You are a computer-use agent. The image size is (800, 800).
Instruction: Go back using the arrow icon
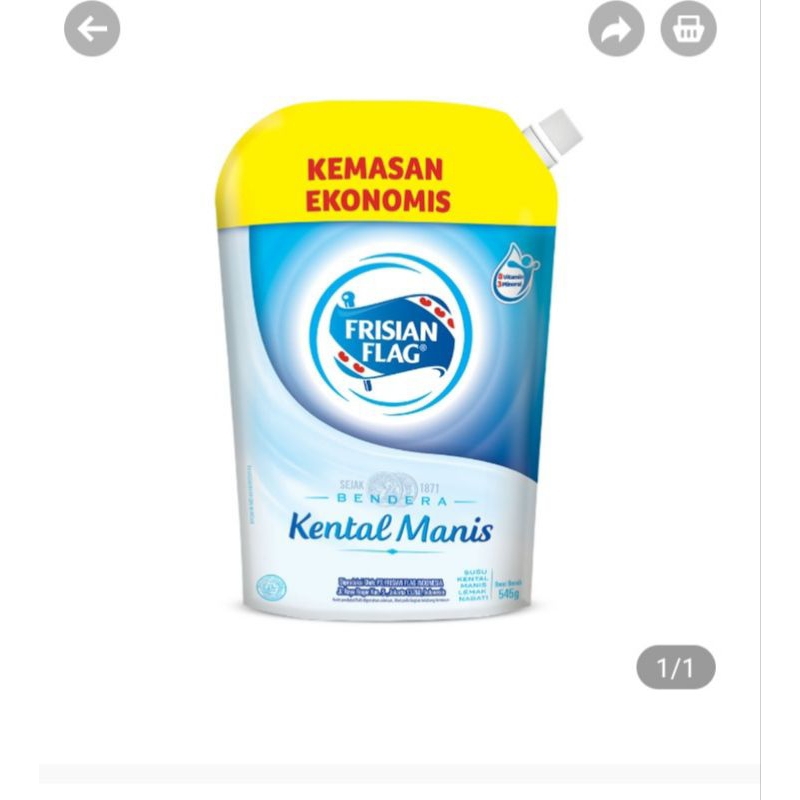[x=92, y=29]
